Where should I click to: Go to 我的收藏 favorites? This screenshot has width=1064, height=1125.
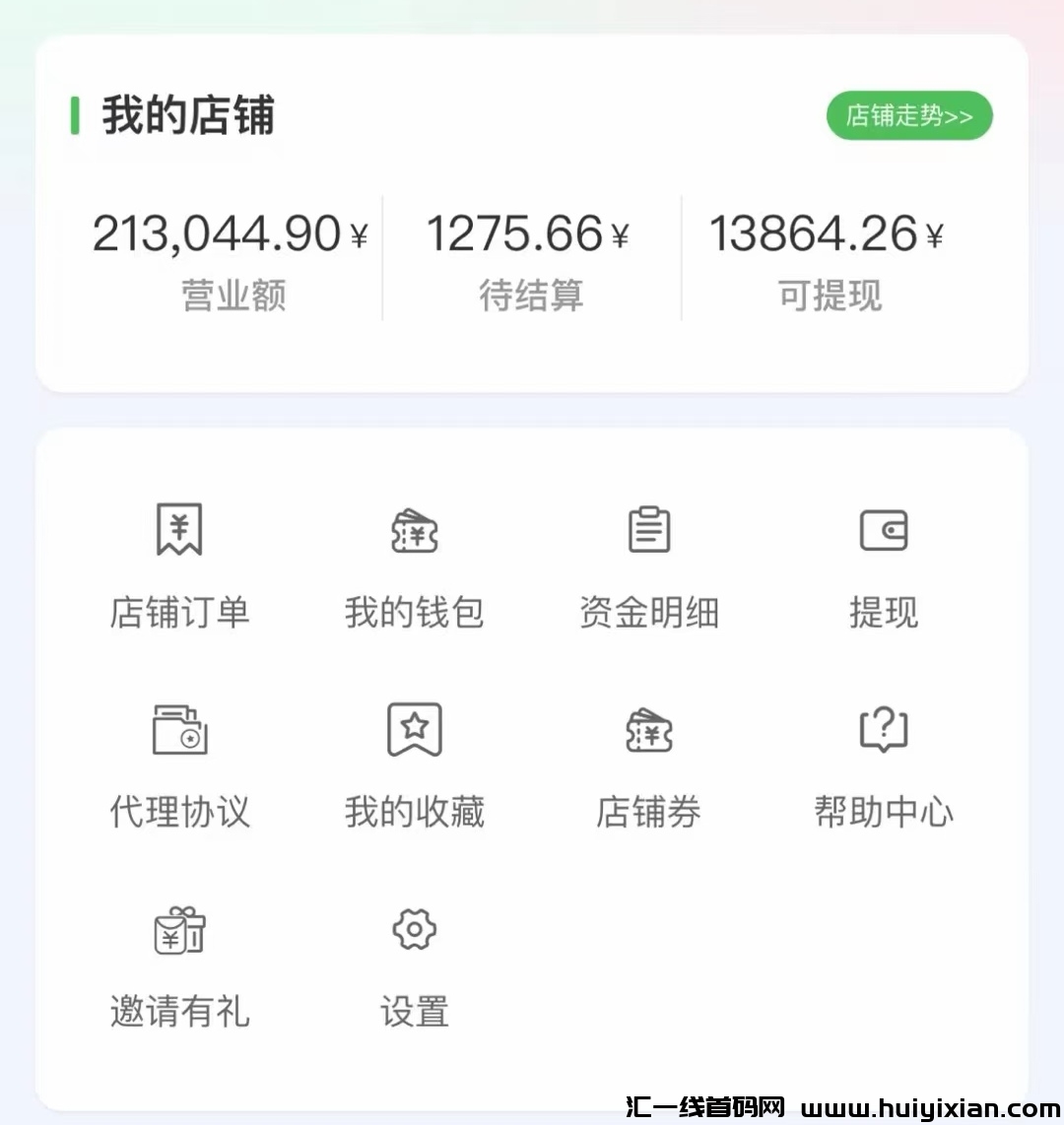point(414,764)
